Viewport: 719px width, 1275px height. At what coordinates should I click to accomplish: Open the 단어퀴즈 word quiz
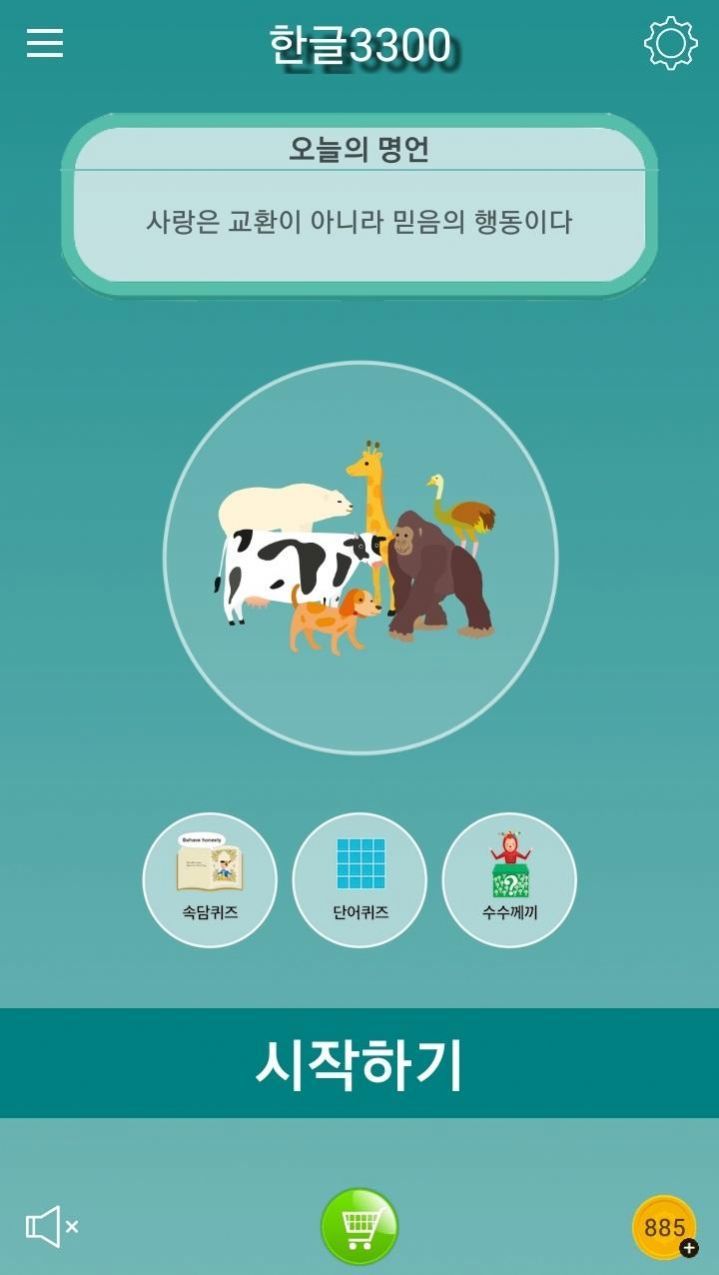360,879
